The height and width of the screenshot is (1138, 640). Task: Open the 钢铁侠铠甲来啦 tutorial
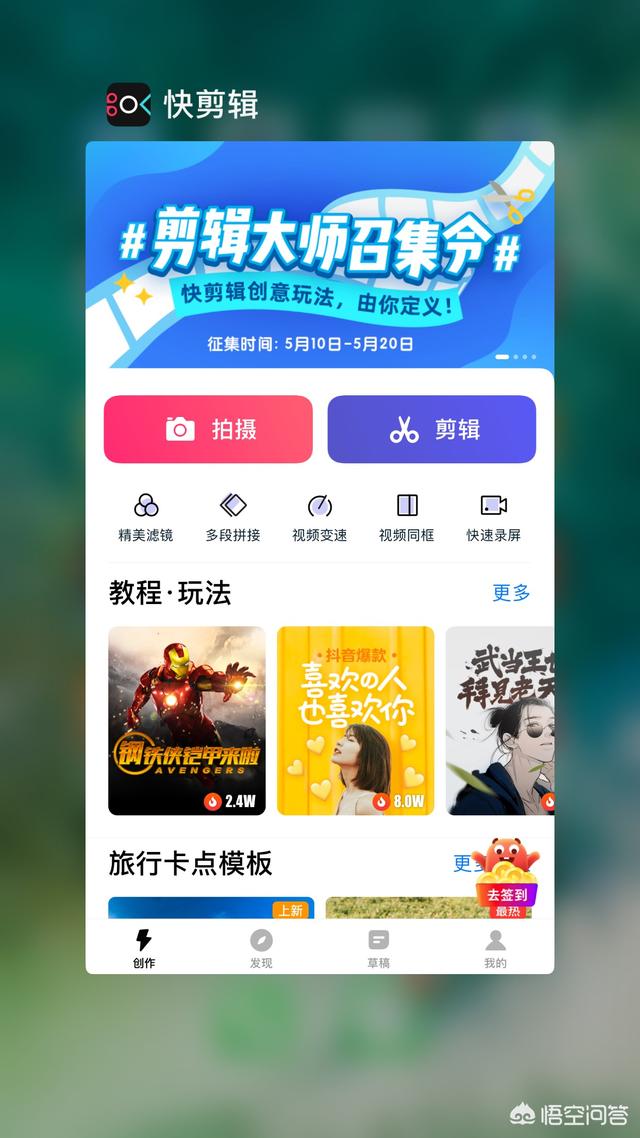187,721
